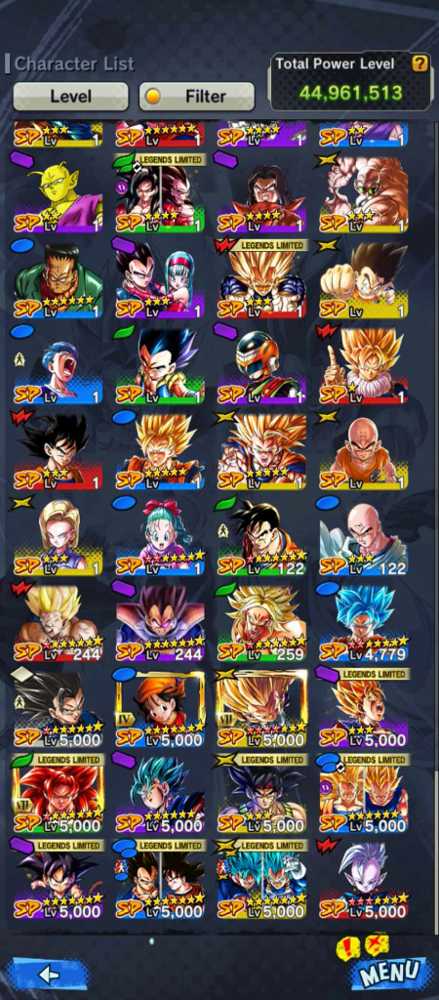Select the yellow Piccolo character card
This screenshot has height=1000, width=439.
[57, 193]
